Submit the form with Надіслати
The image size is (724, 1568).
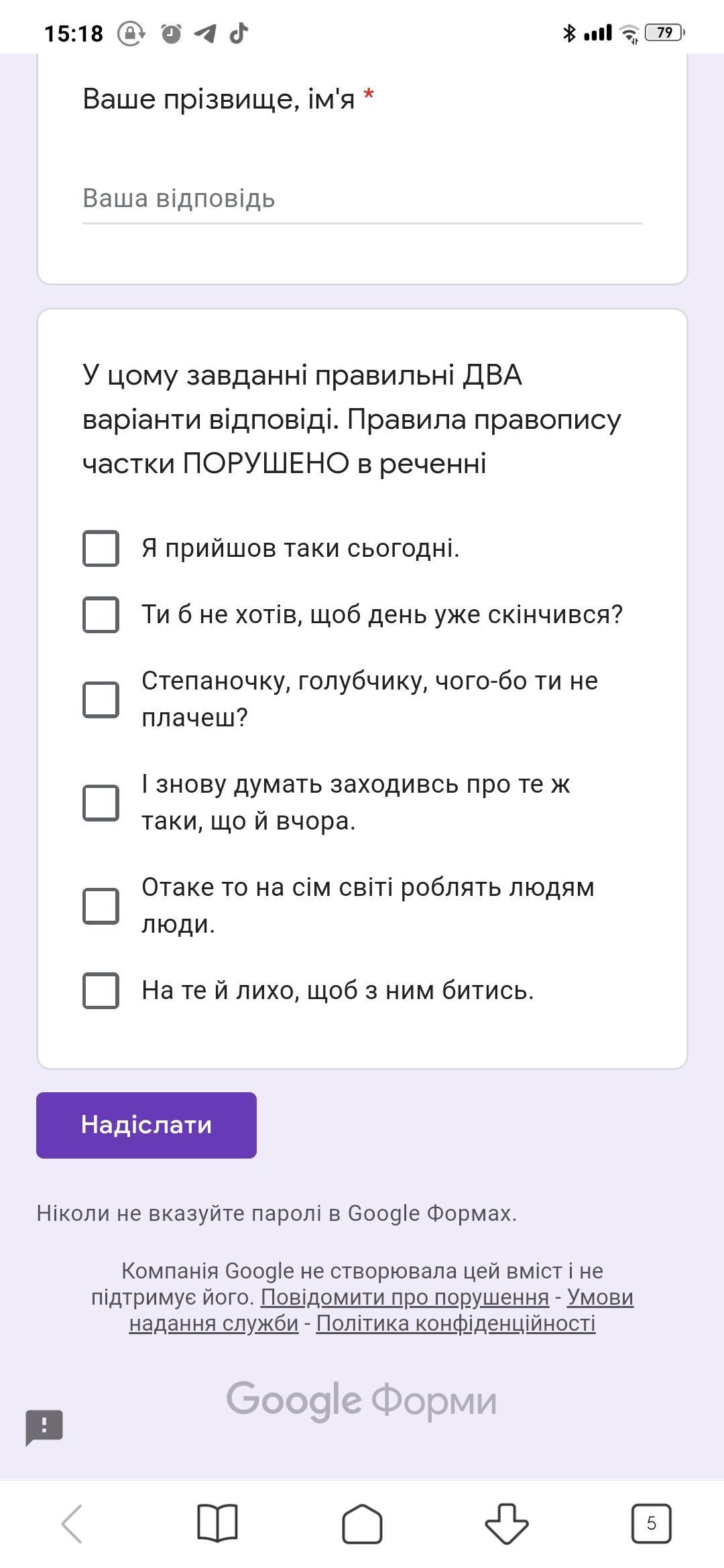146,1125
